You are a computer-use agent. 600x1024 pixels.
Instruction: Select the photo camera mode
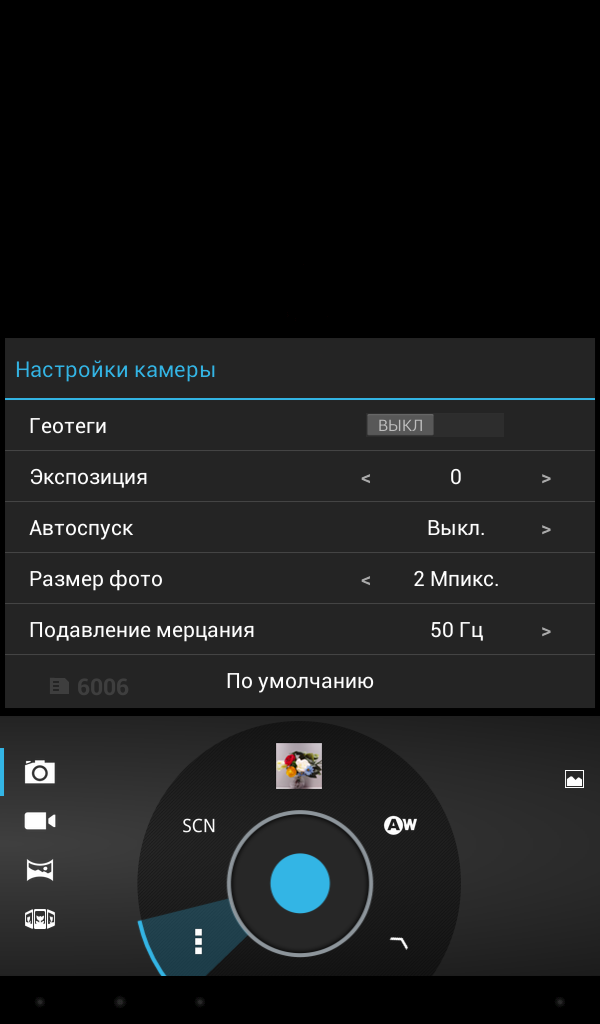40,771
